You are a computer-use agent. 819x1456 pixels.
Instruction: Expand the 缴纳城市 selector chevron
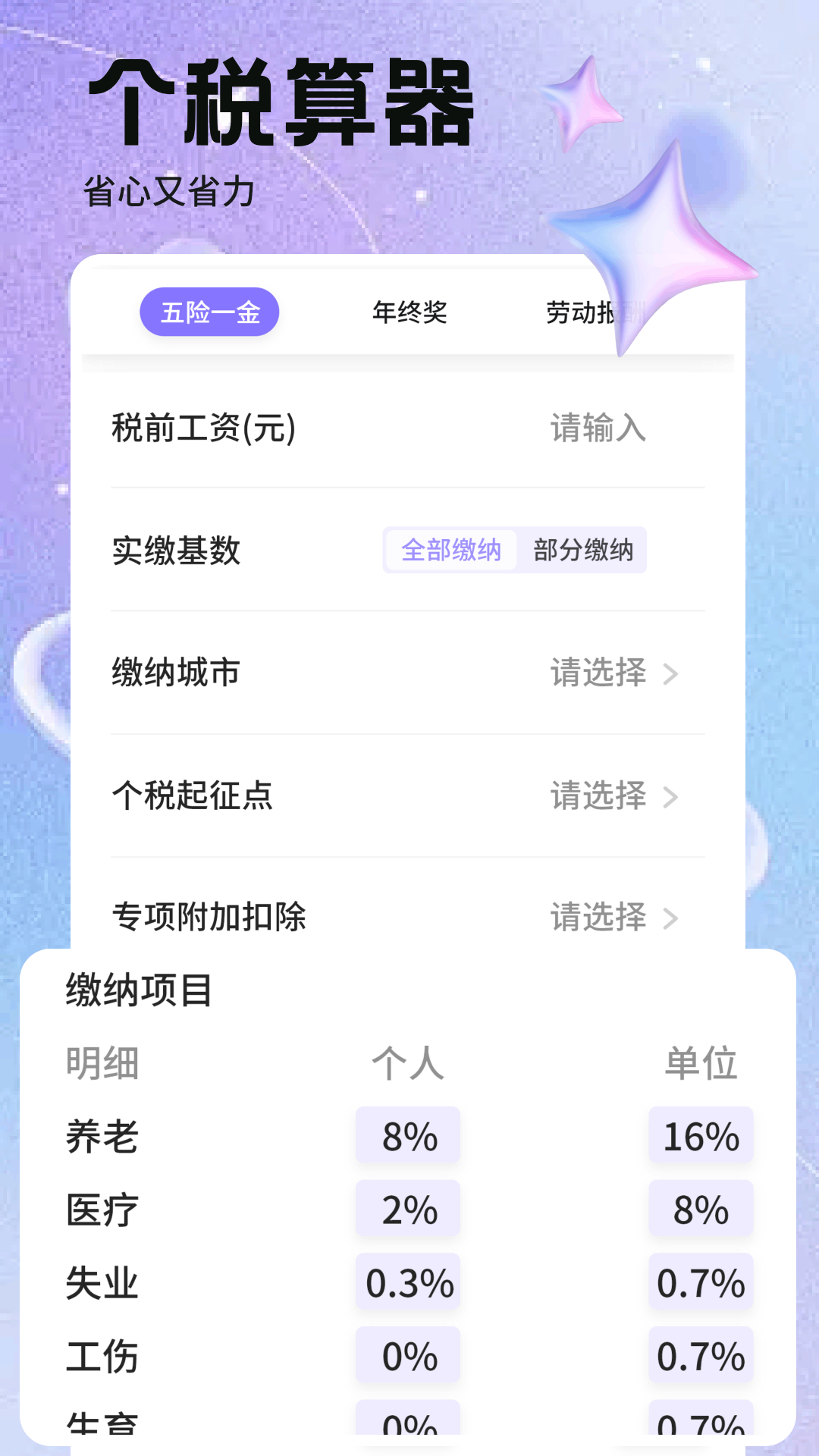[670, 674]
